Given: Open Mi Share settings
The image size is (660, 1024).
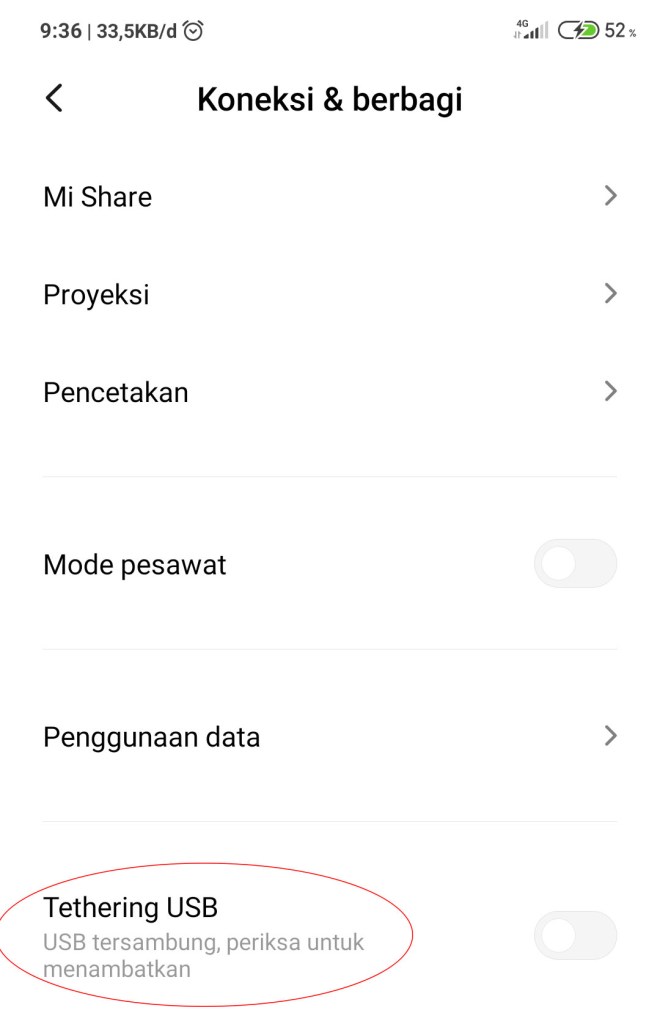Looking at the screenshot, I should click(330, 196).
